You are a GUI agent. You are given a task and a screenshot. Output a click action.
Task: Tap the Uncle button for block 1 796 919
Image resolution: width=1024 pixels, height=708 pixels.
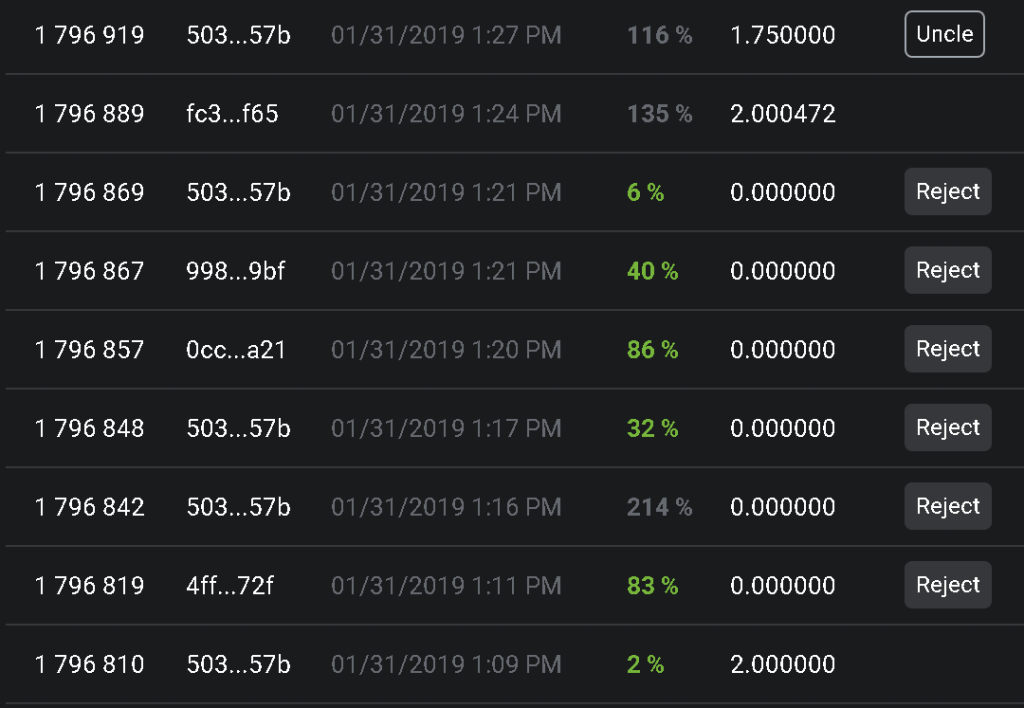[x=944, y=35]
